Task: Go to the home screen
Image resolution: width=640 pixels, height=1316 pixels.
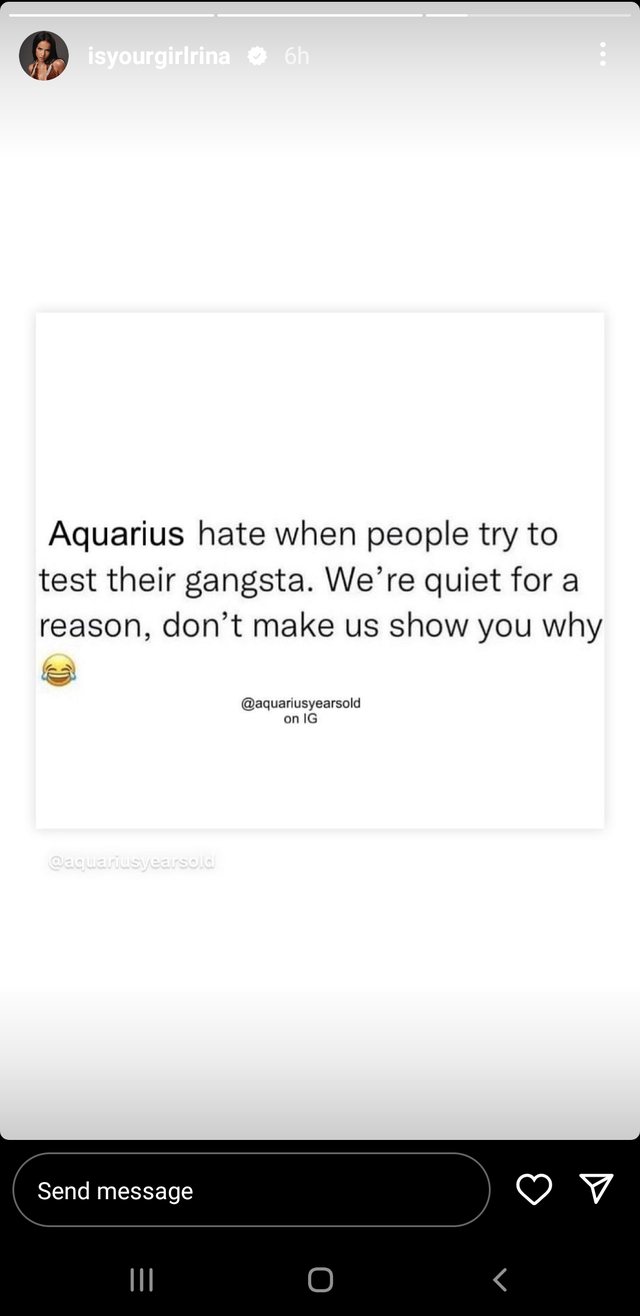Action: click(x=320, y=1279)
